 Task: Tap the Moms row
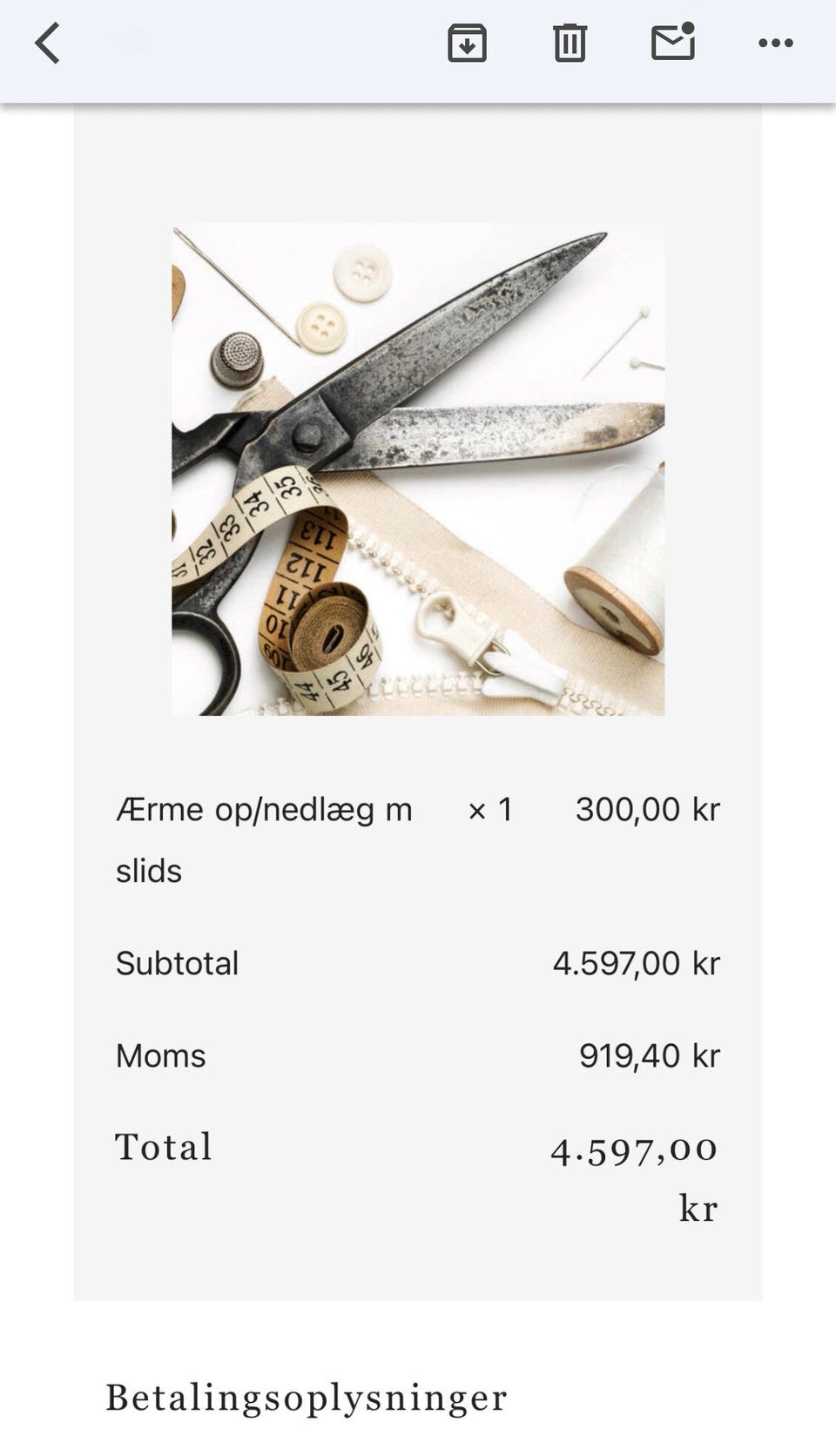click(x=160, y=1055)
